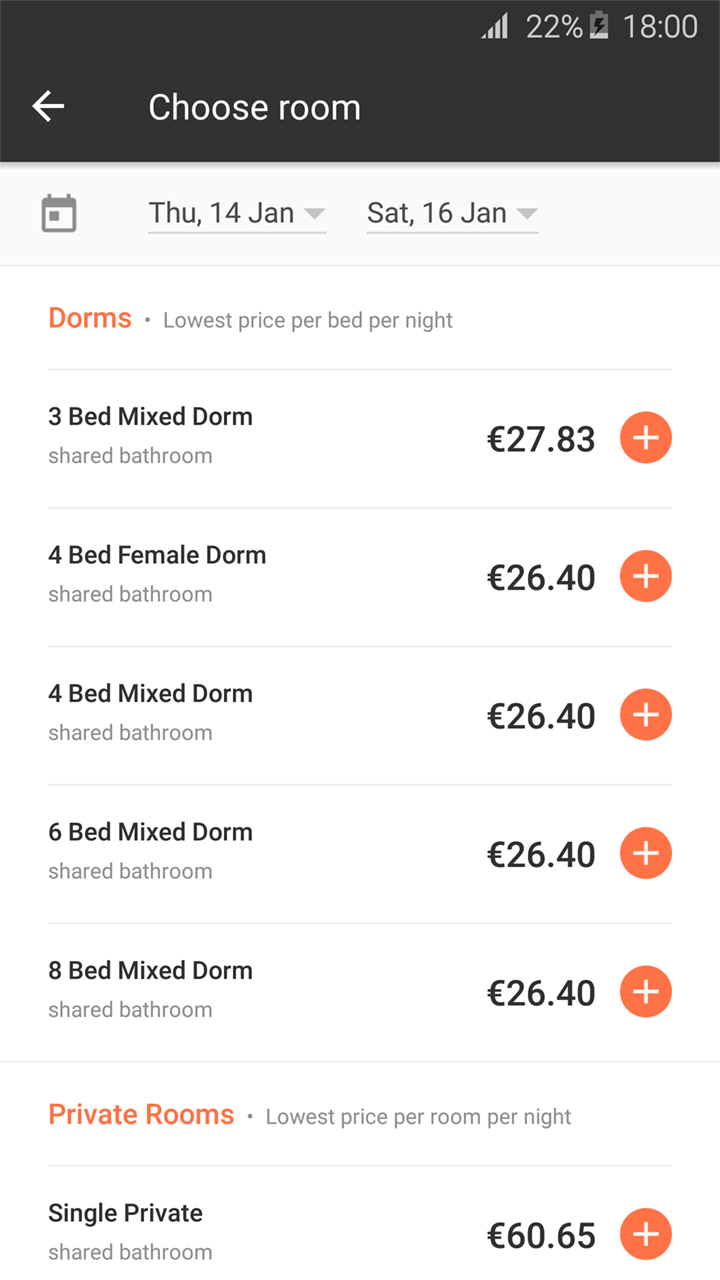This screenshot has width=720, height=1280.
Task: Open the check-out date dropdown showing Sat, 16 Jan
Action: [437, 212]
